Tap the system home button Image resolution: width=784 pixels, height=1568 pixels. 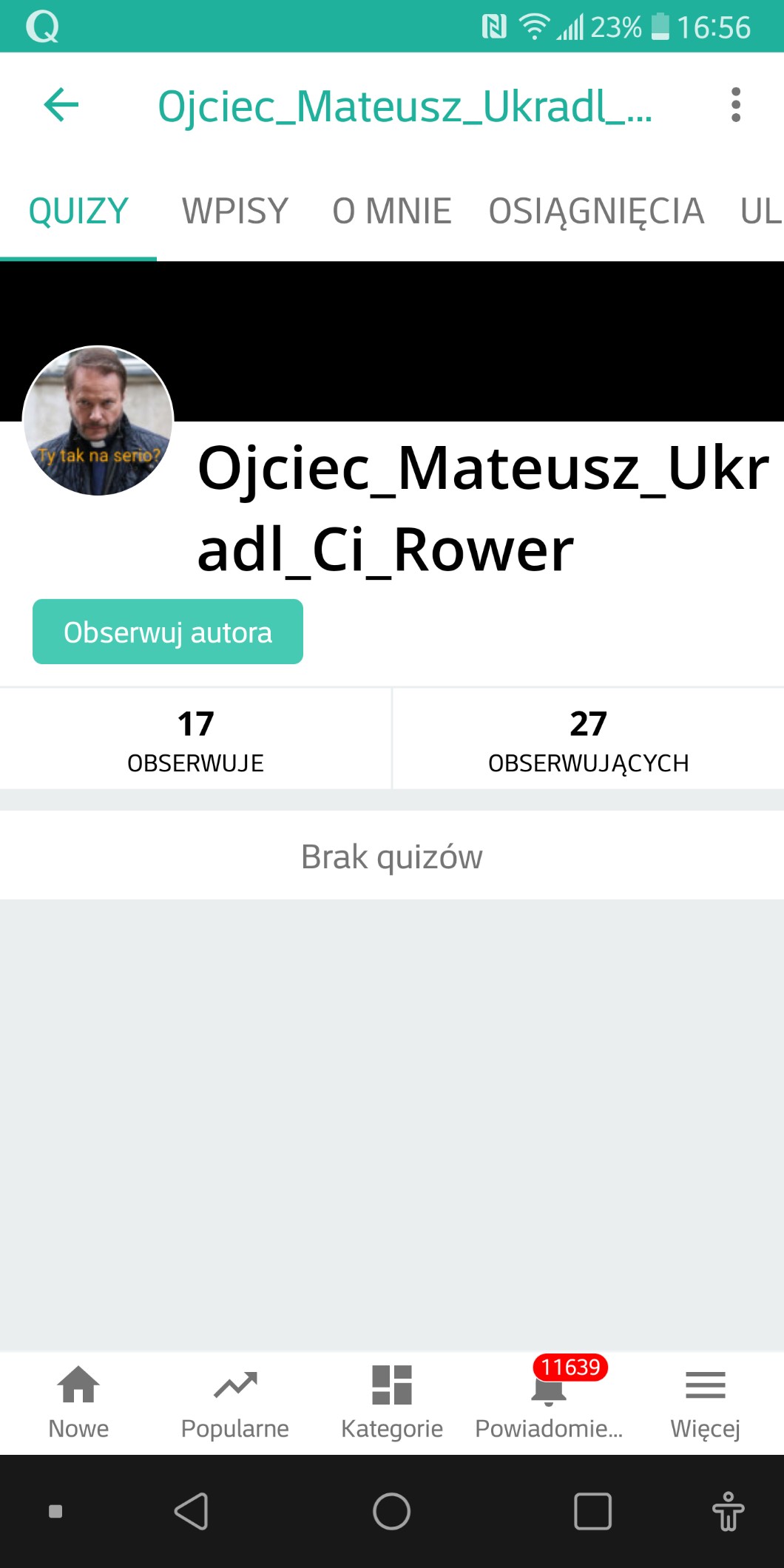coord(392,1511)
